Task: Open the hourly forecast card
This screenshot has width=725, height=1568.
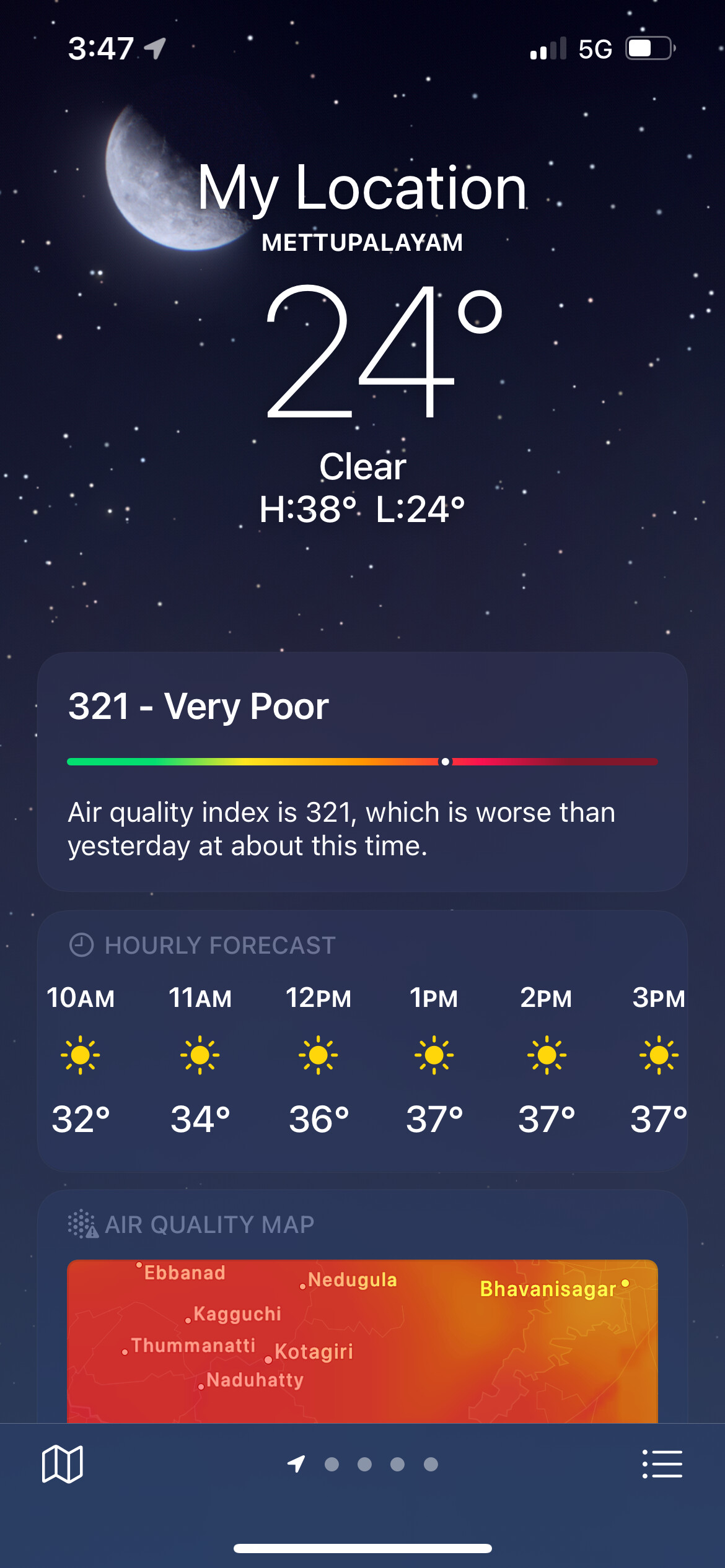Action: [x=362, y=1041]
